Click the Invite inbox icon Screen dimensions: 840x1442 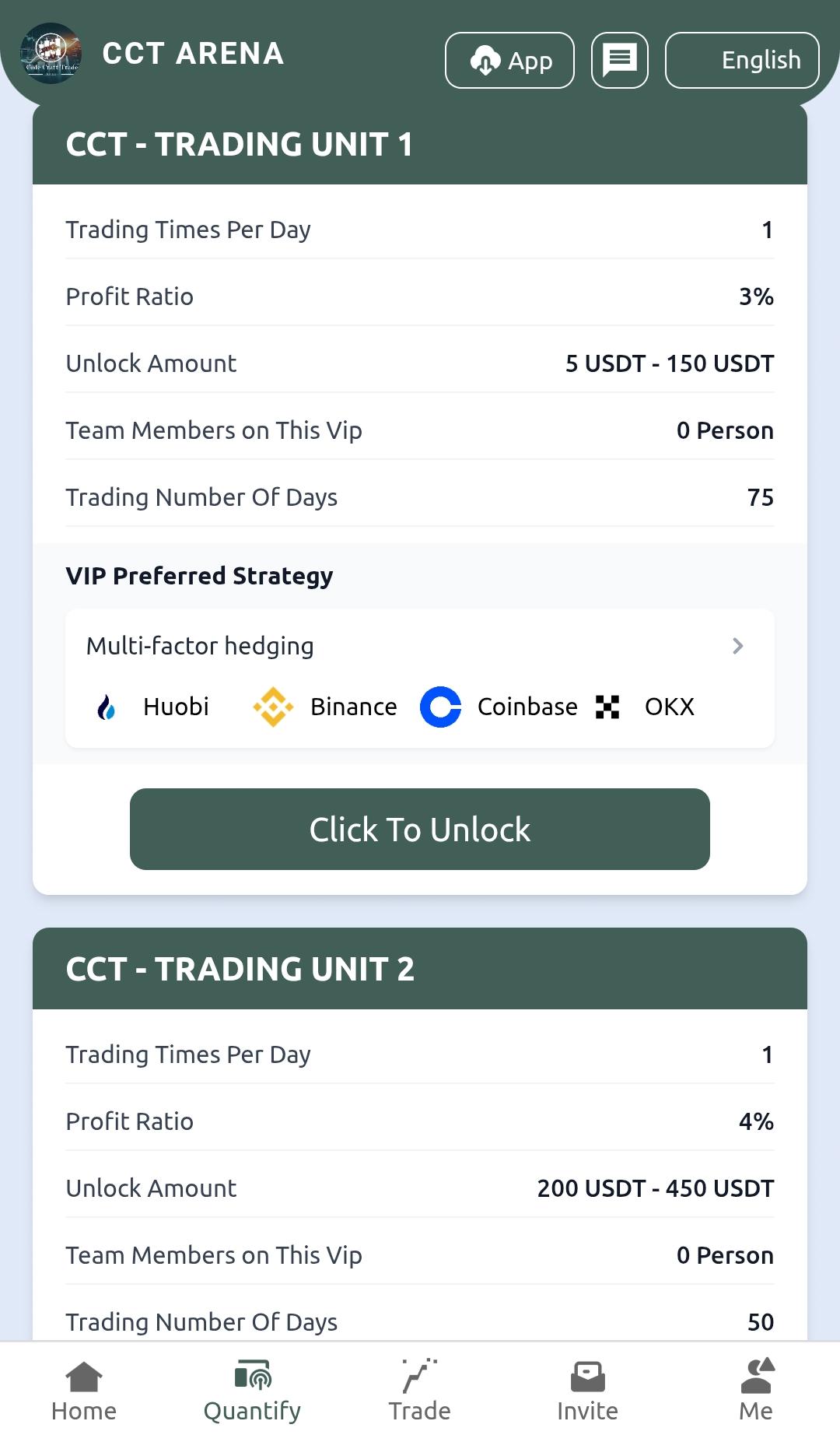[x=588, y=1376]
